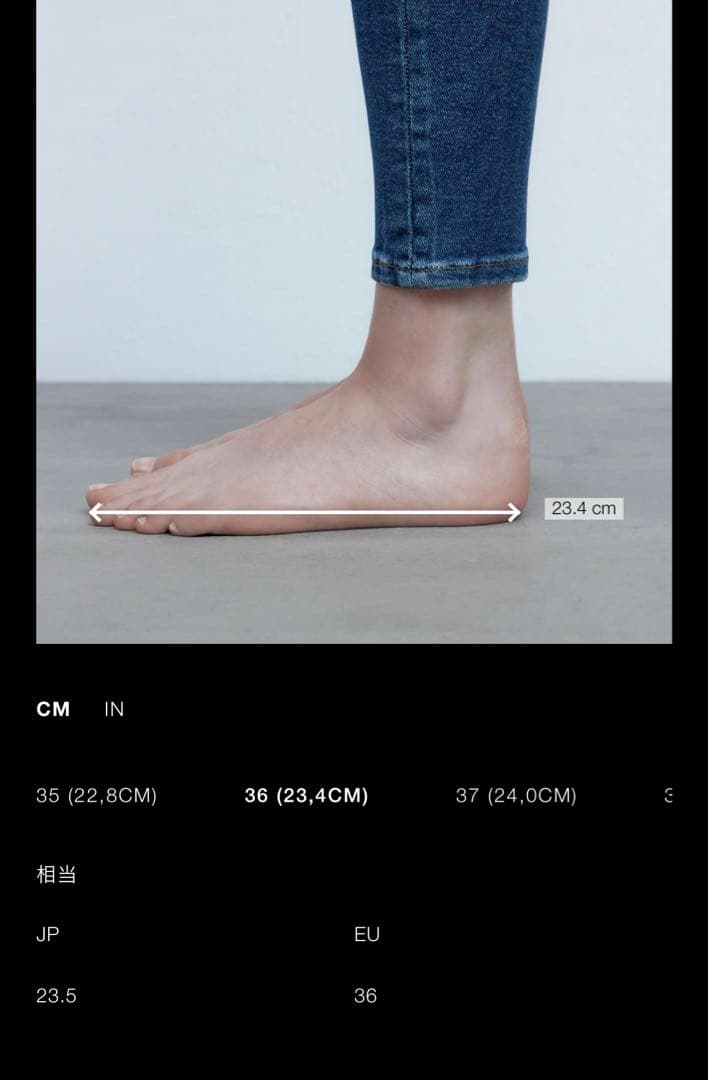Select size 36 (23,4CM)
Viewport: 708px width, 1080px height.
coord(306,796)
